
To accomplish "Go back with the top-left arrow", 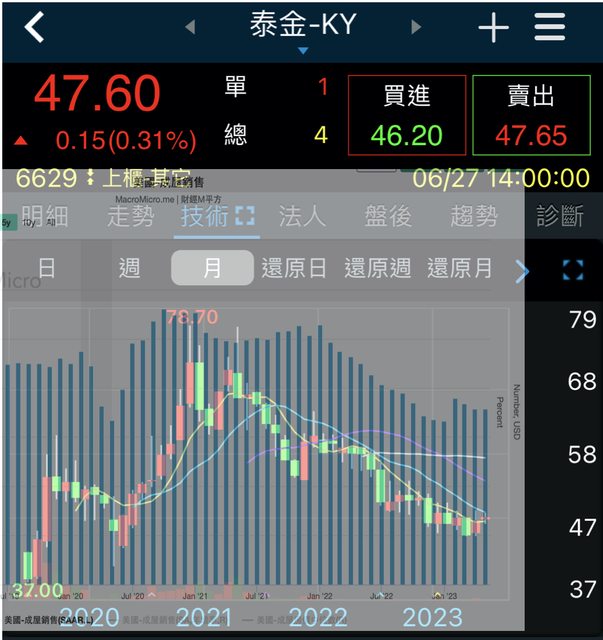I will pyautogui.click(x=35, y=28).
